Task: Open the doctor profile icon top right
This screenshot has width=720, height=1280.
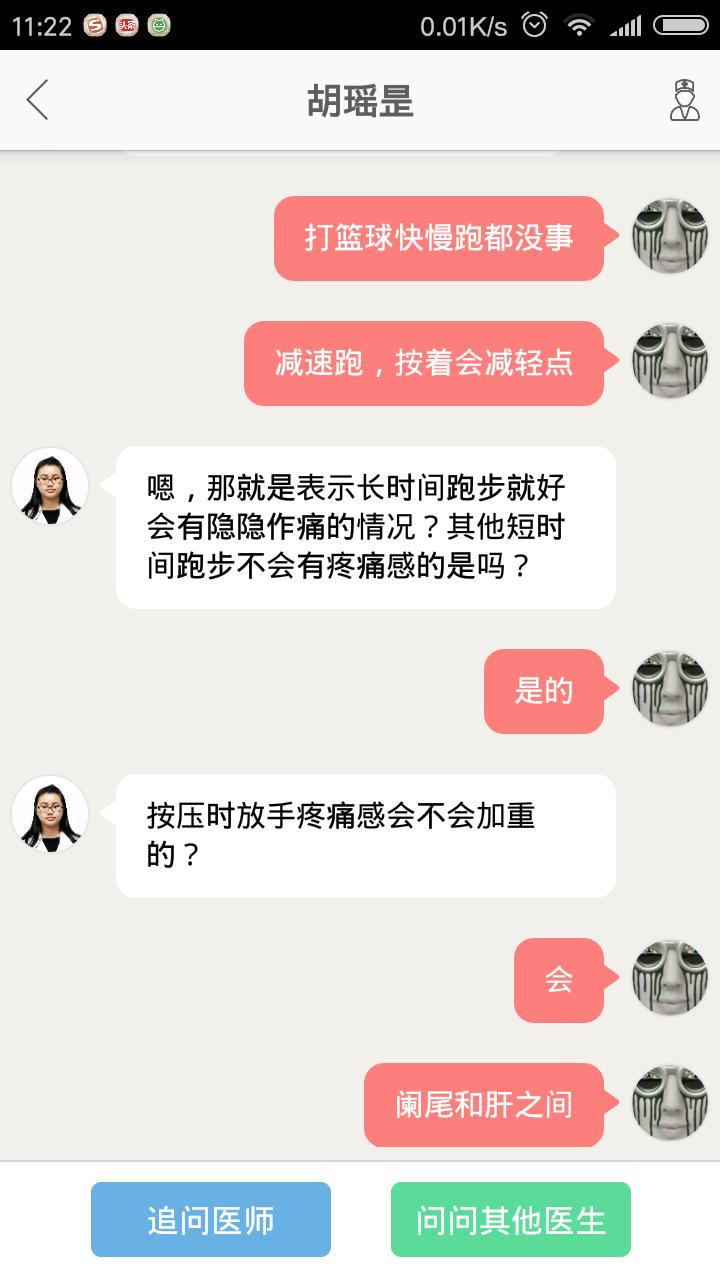Action: [x=683, y=100]
